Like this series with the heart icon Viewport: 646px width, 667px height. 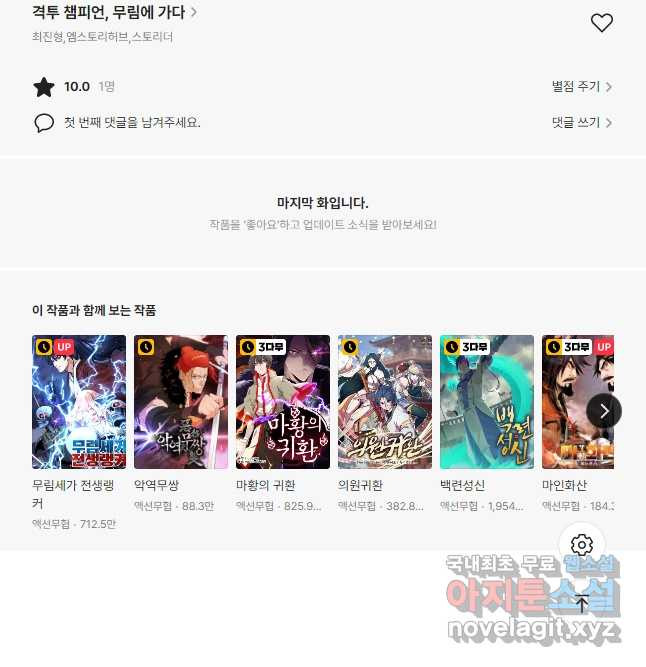[601, 23]
